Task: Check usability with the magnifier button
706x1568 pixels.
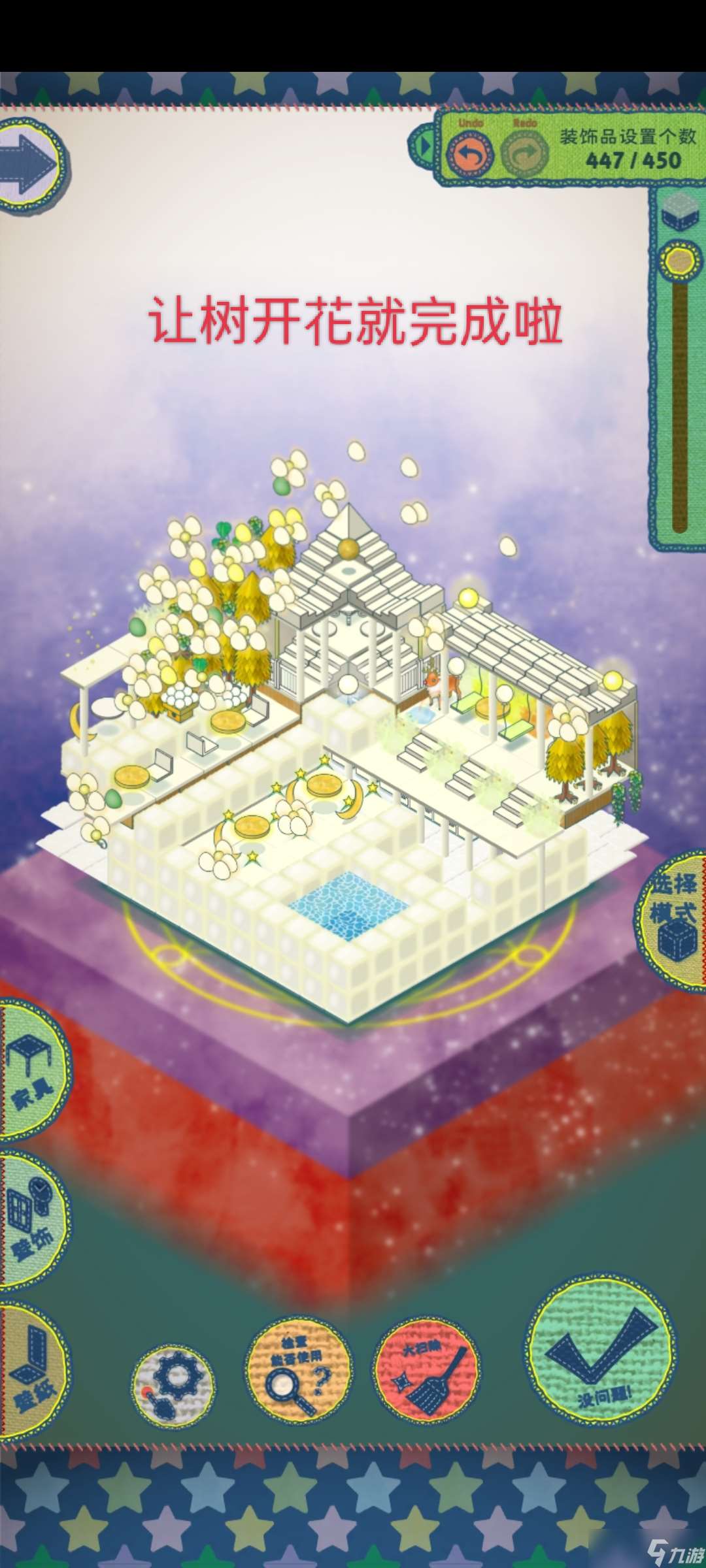Action: point(297,1370)
